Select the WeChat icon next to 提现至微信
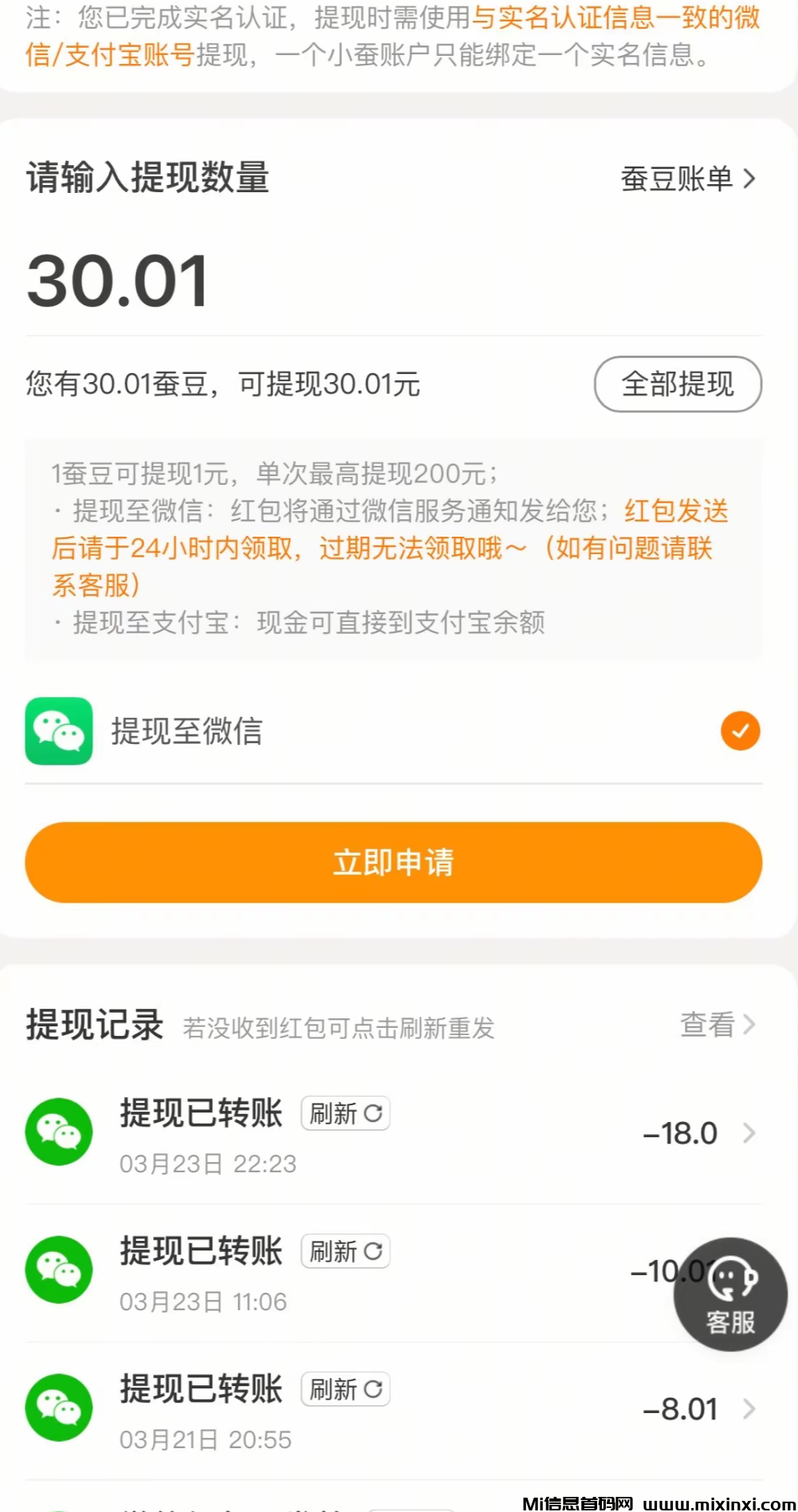This screenshot has width=798, height=1512. [58, 730]
